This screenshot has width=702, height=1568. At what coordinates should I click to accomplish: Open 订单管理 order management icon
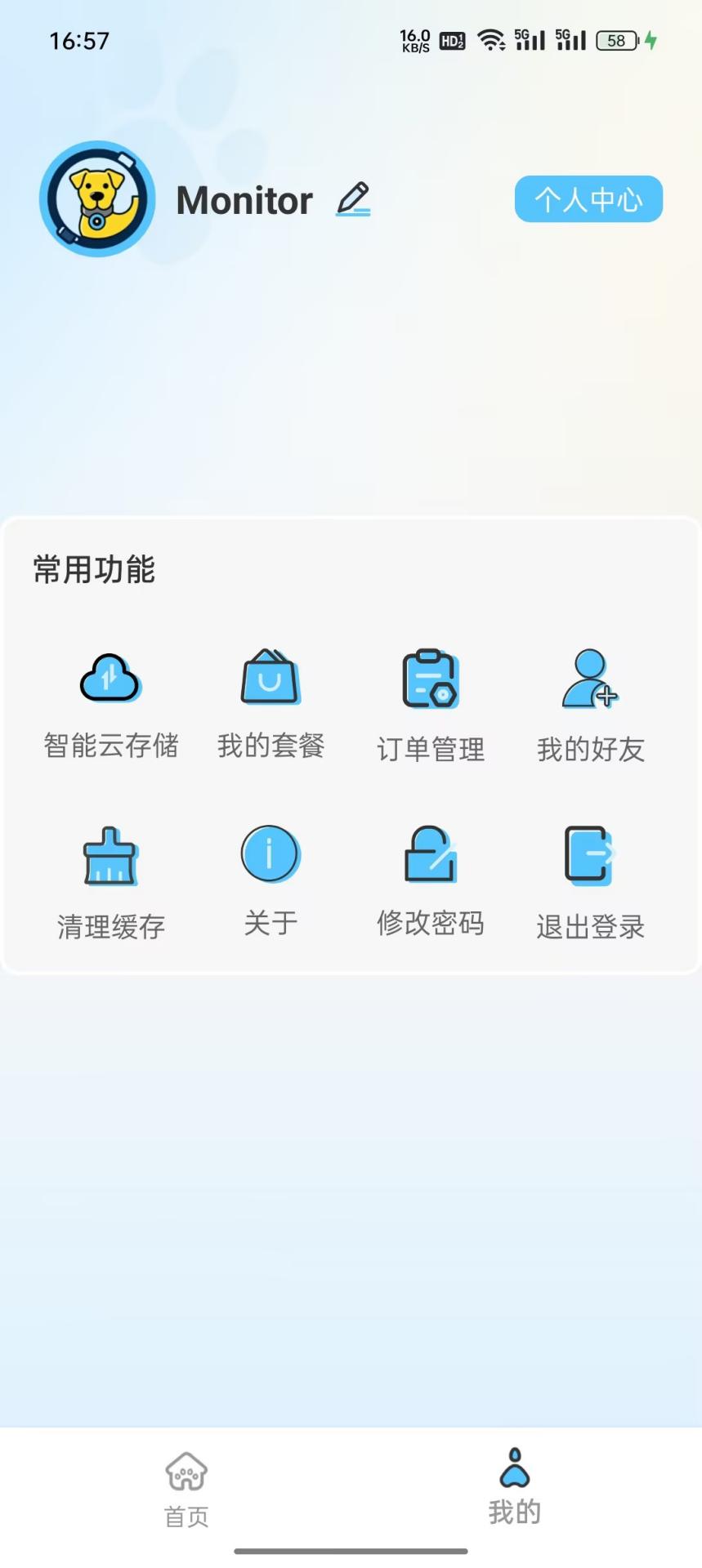(430, 679)
